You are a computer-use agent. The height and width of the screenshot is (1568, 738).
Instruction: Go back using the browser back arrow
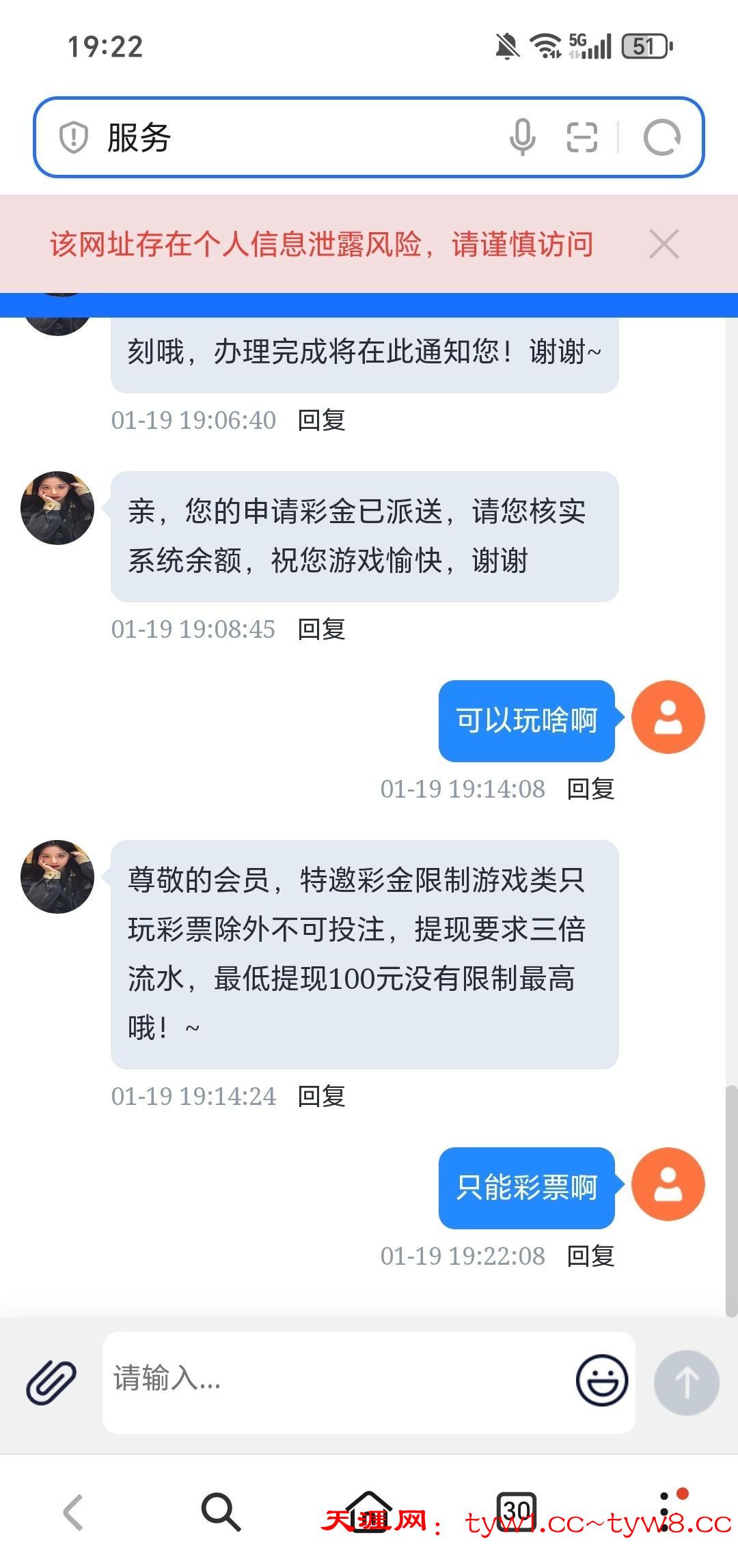pos(74,1512)
